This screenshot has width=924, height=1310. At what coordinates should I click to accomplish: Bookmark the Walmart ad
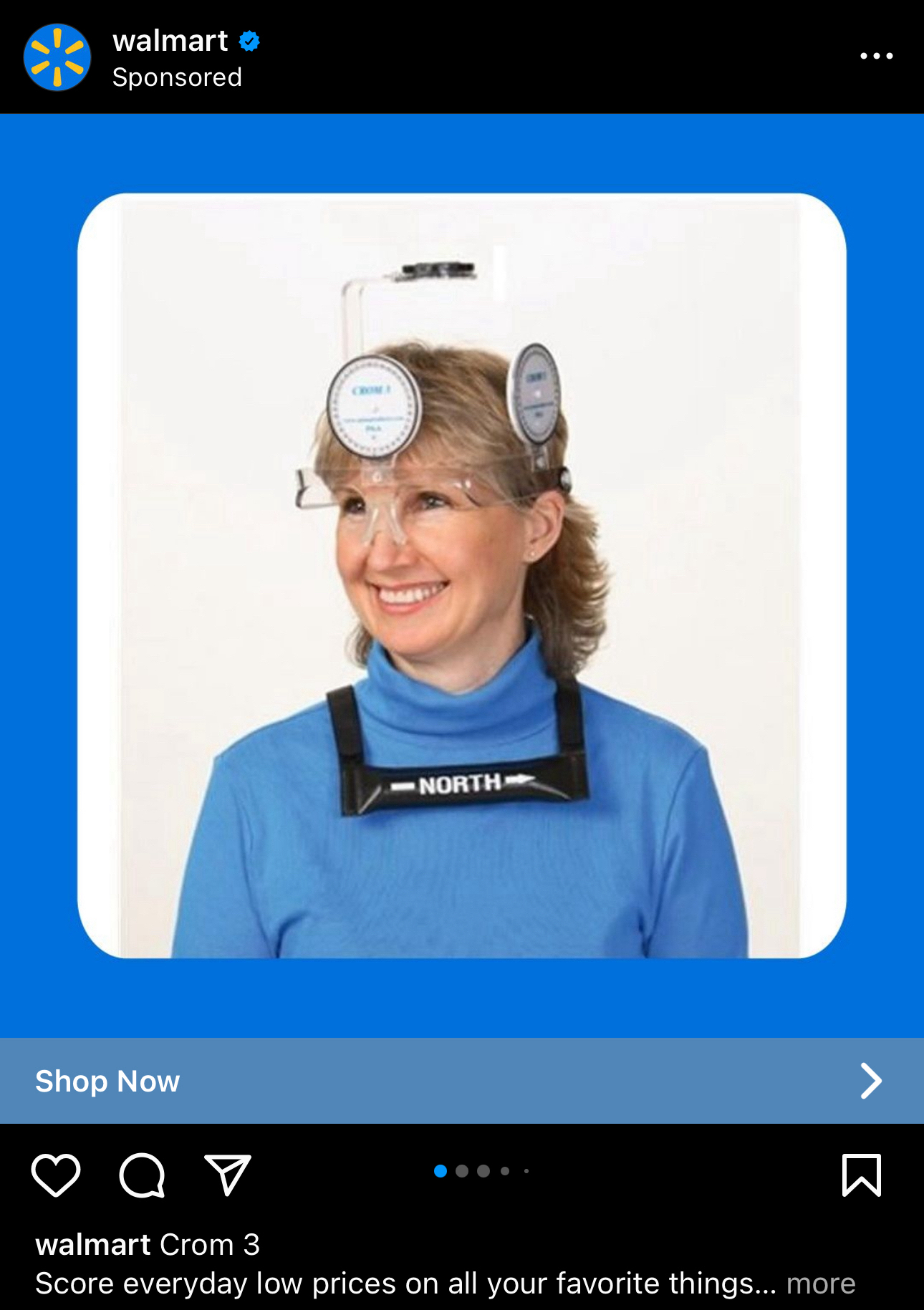click(861, 1175)
